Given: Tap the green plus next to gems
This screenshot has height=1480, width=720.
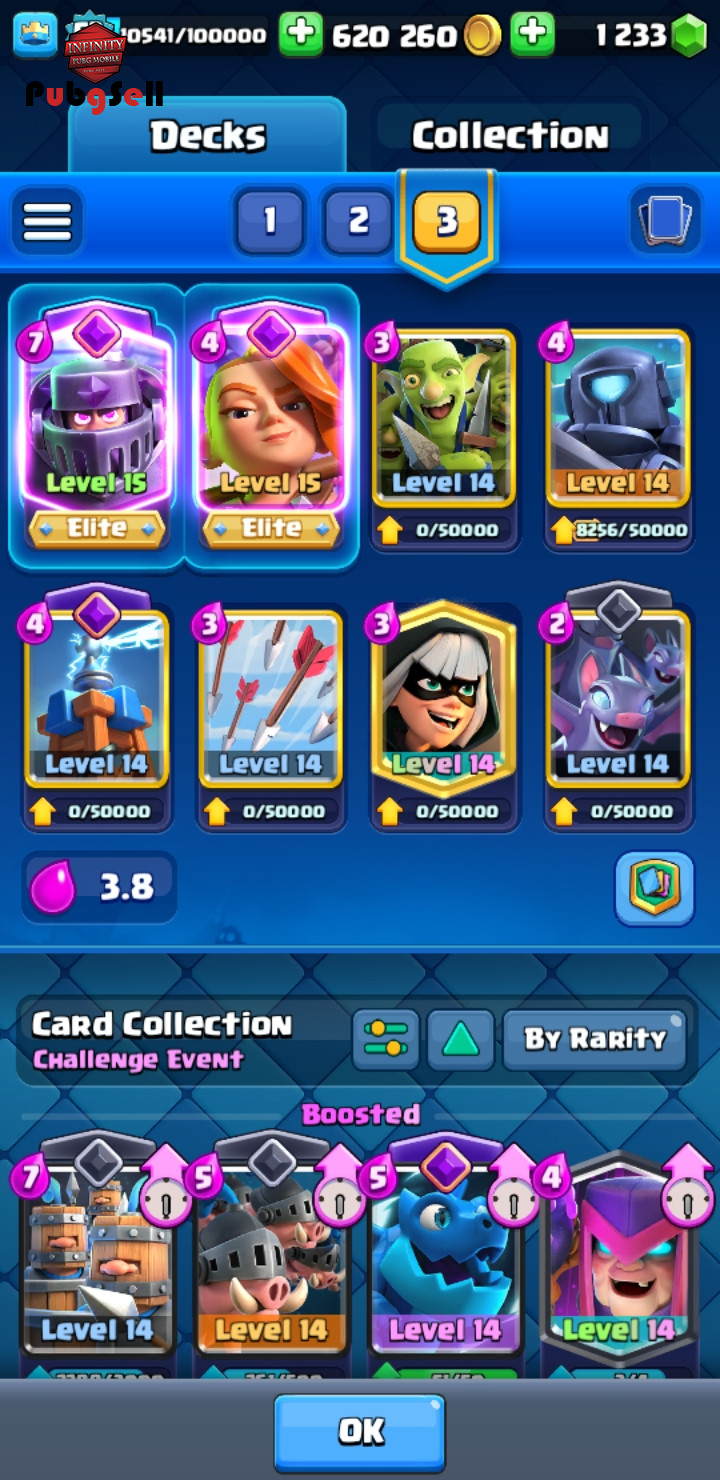Looking at the screenshot, I should pos(532,36).
